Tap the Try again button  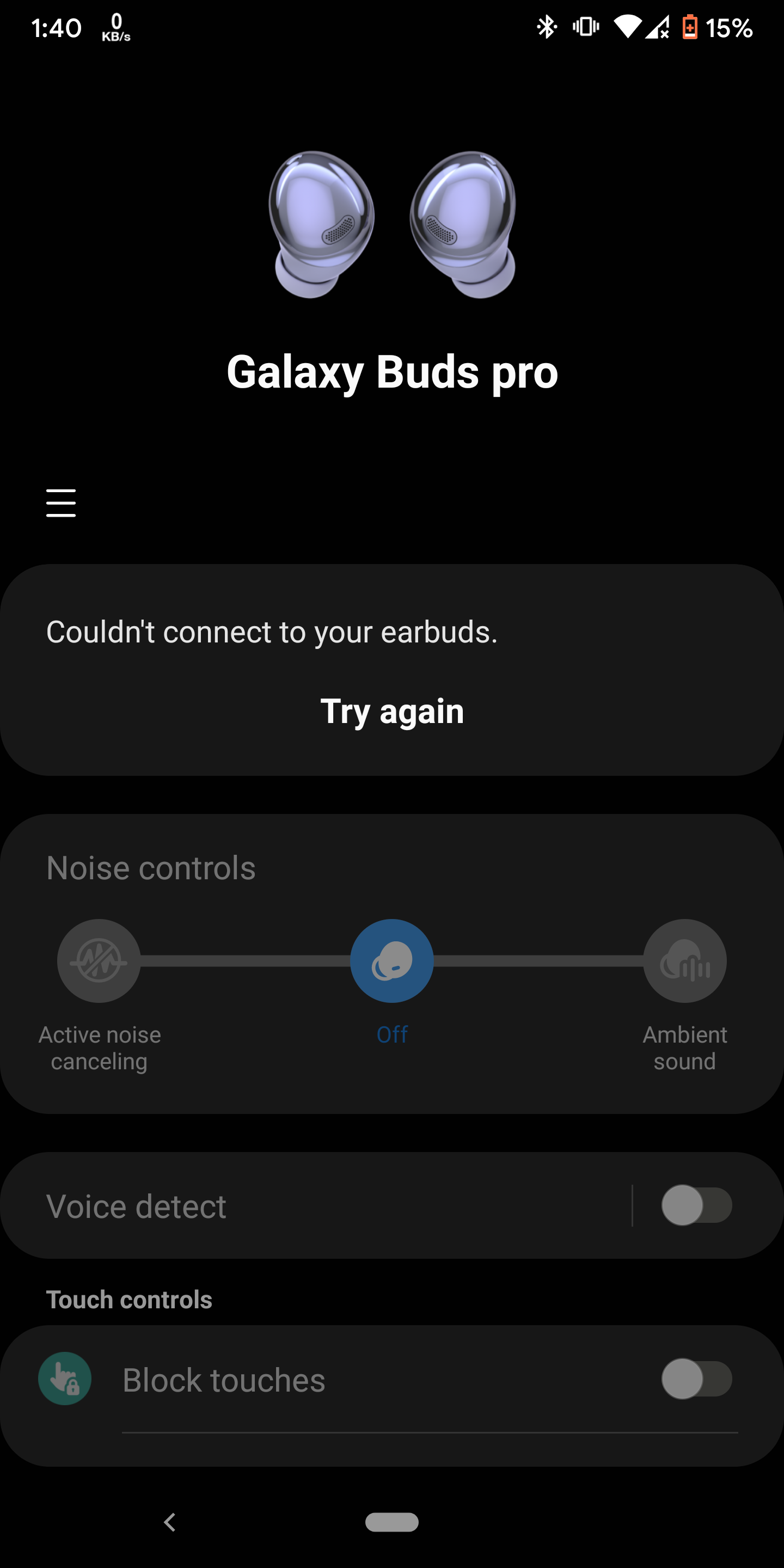[392, 711]
